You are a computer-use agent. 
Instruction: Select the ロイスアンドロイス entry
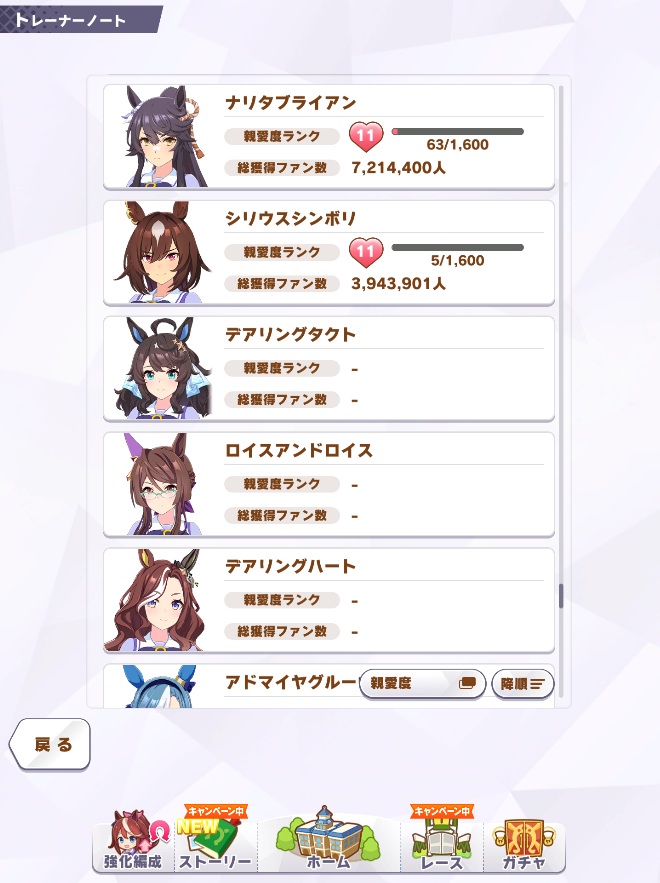pos(328,485)
